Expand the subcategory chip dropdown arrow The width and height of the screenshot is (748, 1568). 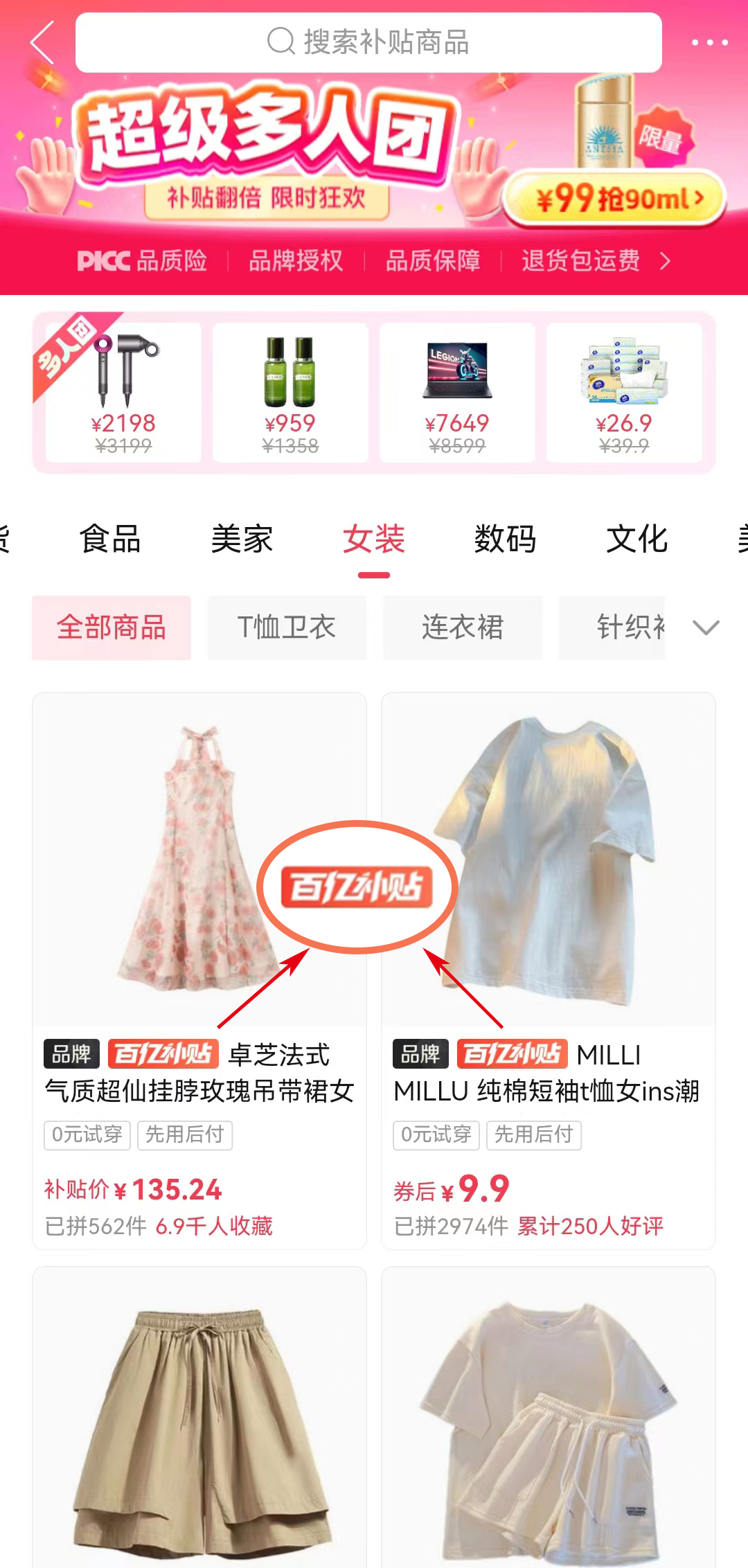(x=706, y=627)
